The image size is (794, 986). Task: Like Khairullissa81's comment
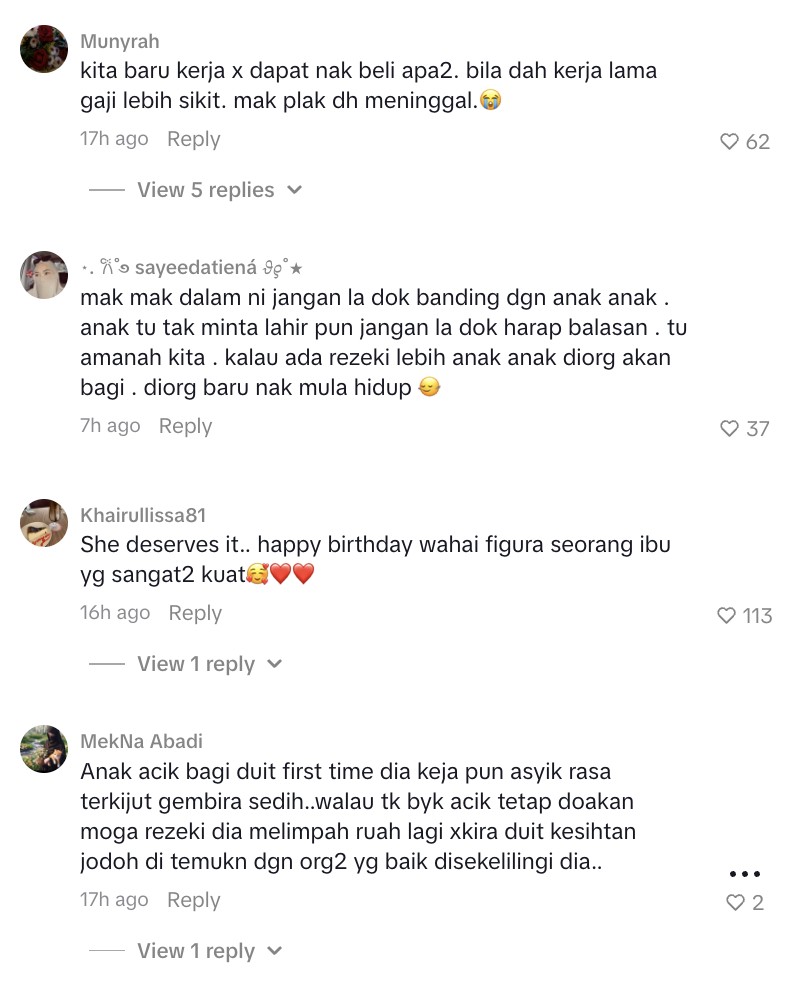click(x=727, y=616)
